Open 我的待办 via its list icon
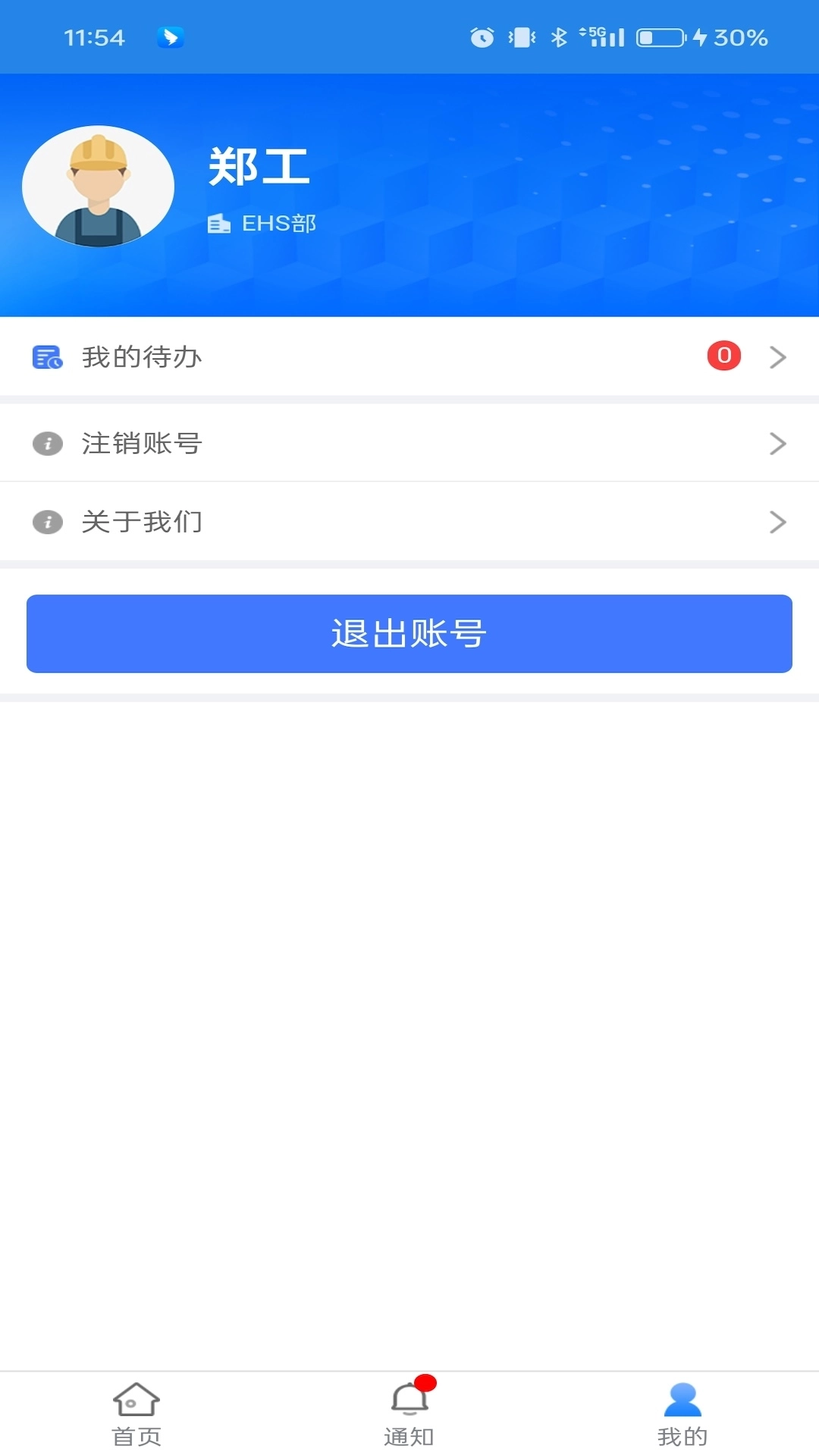Image resolution: width=819 pixels, height=1456 pixels. click(47, 357)
